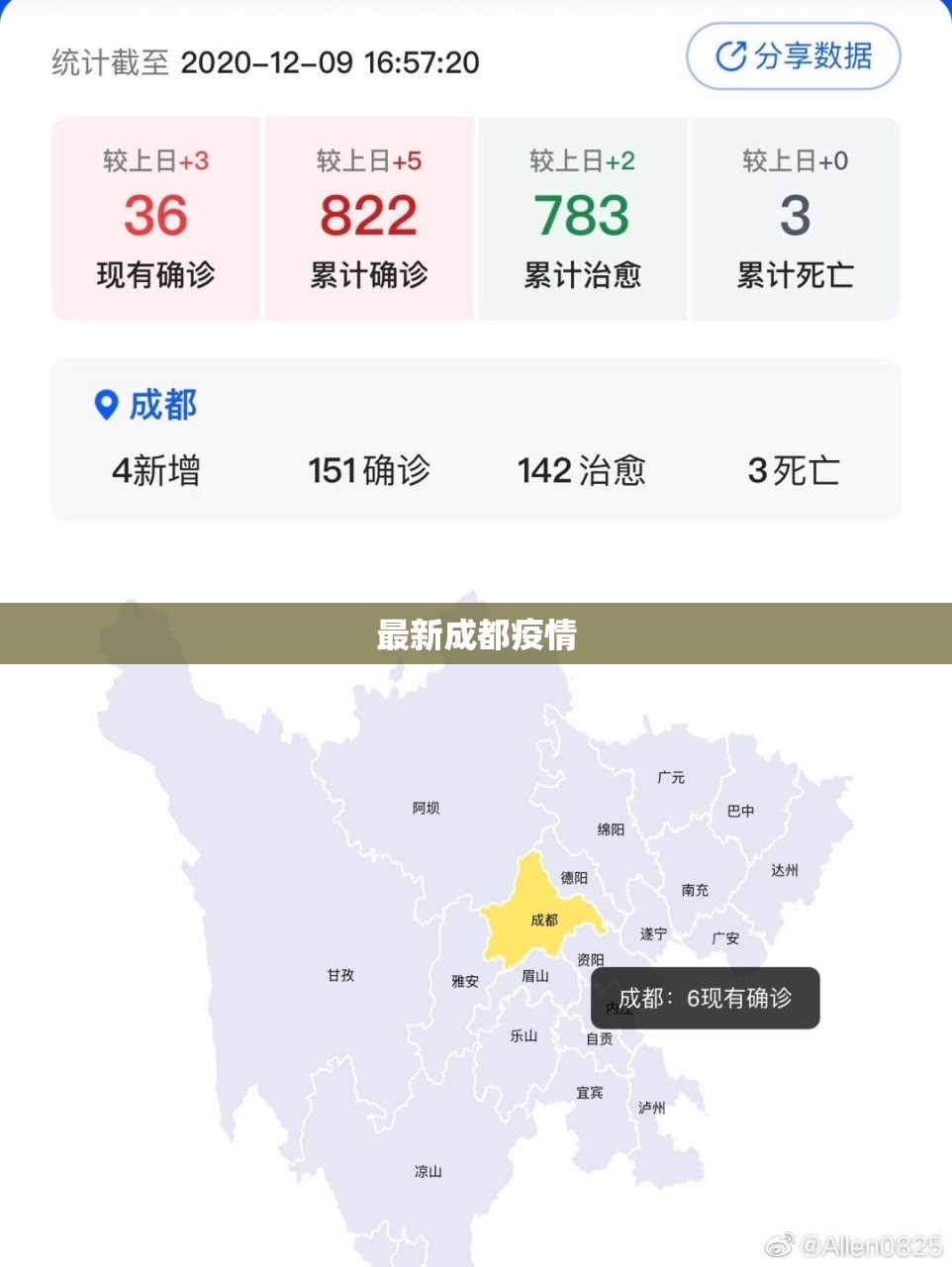952x1267 pixels.
Task: Select the 凉山 region on the map
Action: pyautogui.click(x=428, y=1171)
